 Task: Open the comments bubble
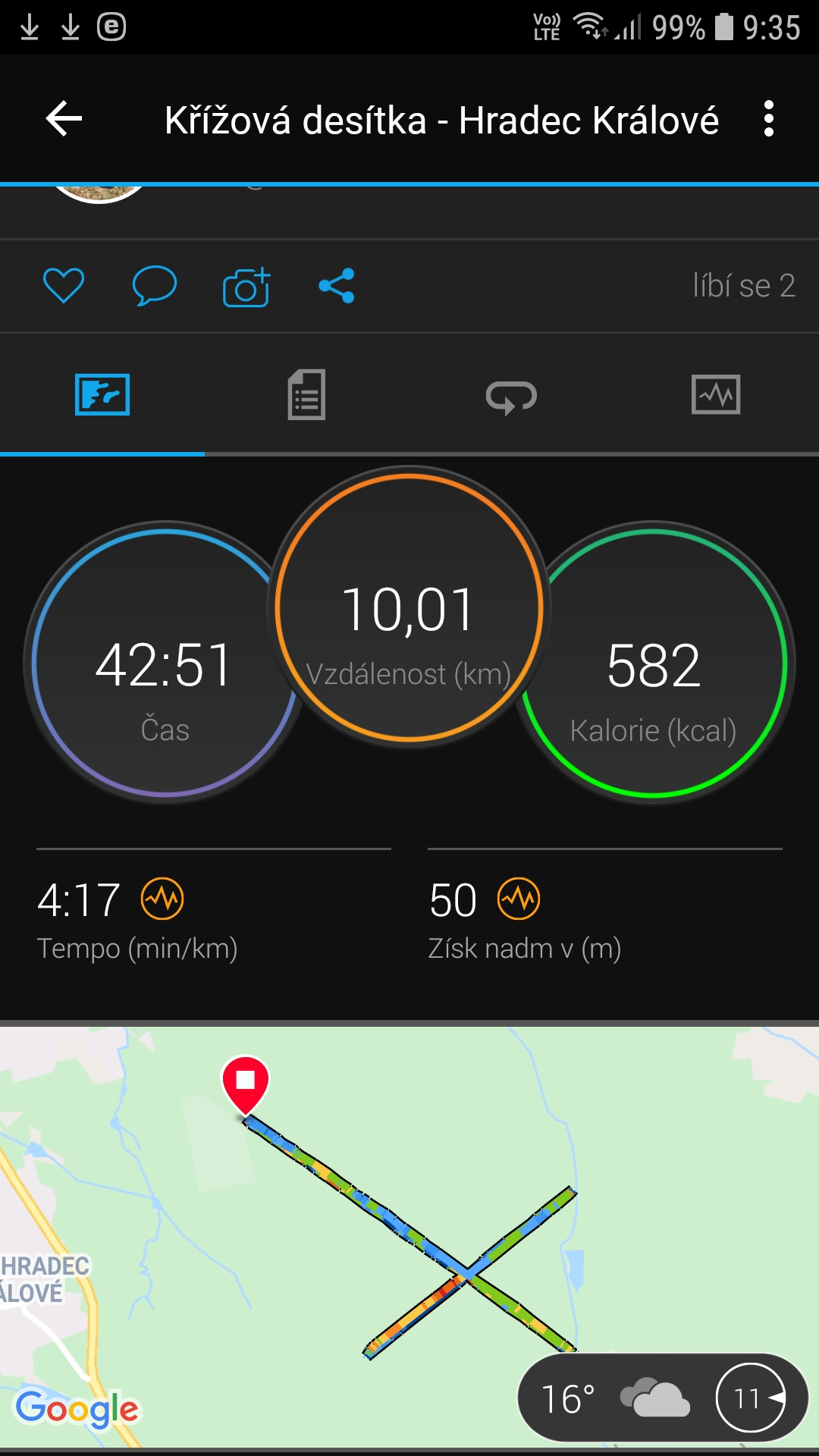pyautogui.click(x=155, y=286)
